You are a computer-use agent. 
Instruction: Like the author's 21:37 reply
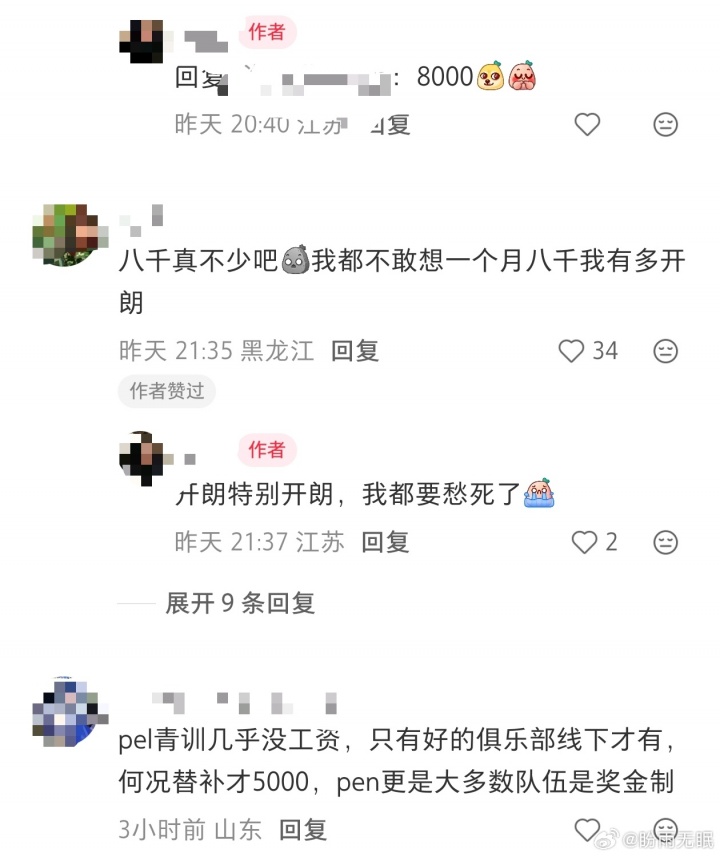[584, 542]
